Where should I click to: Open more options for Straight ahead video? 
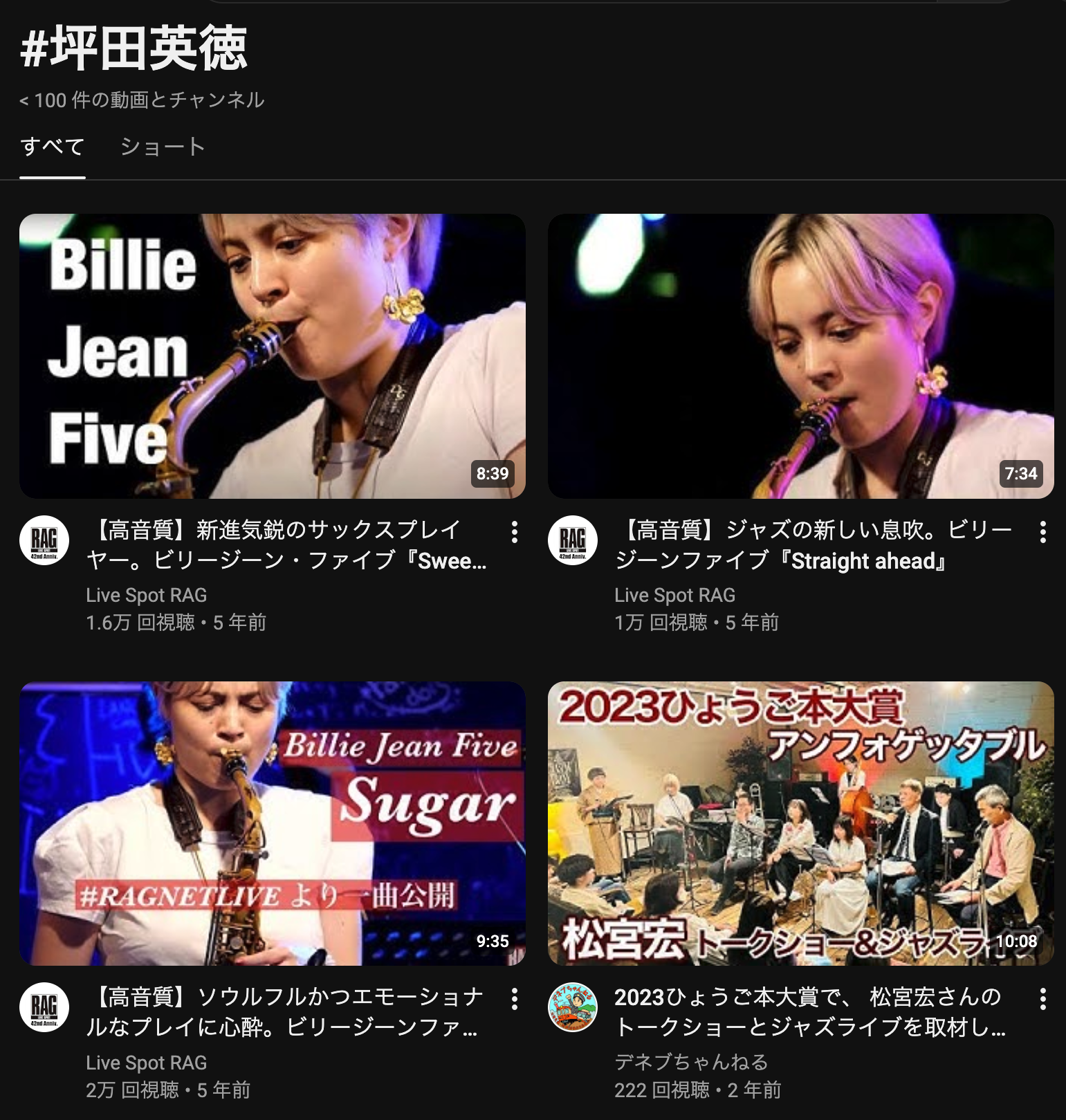tap(1042, 532)
